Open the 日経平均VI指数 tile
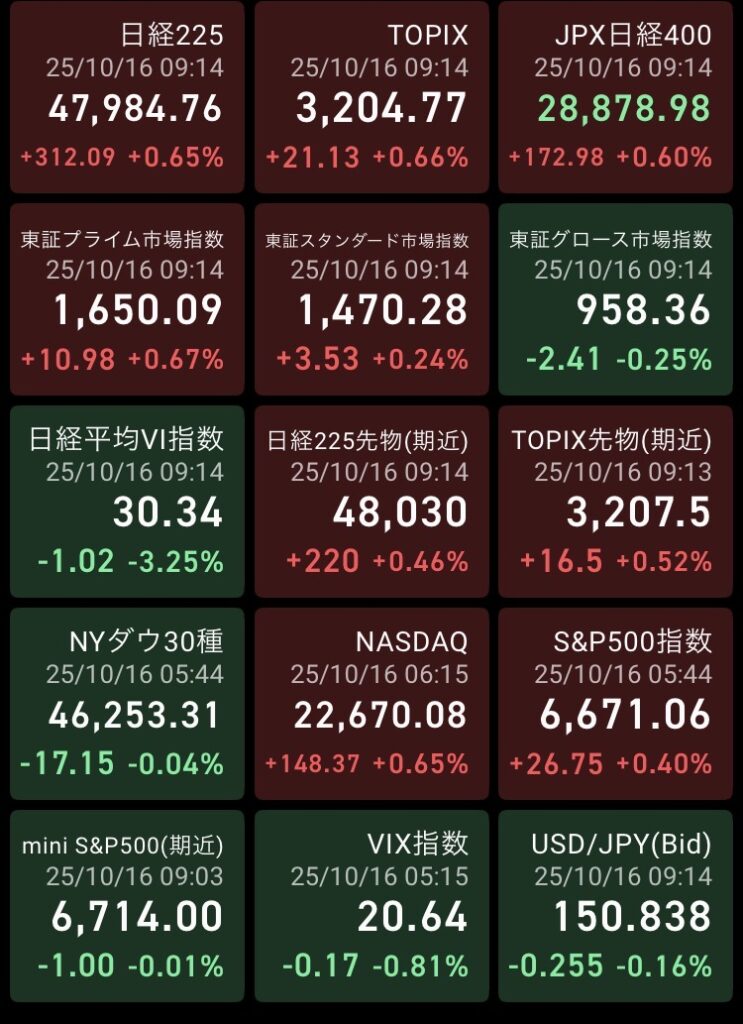 point(127,501)
